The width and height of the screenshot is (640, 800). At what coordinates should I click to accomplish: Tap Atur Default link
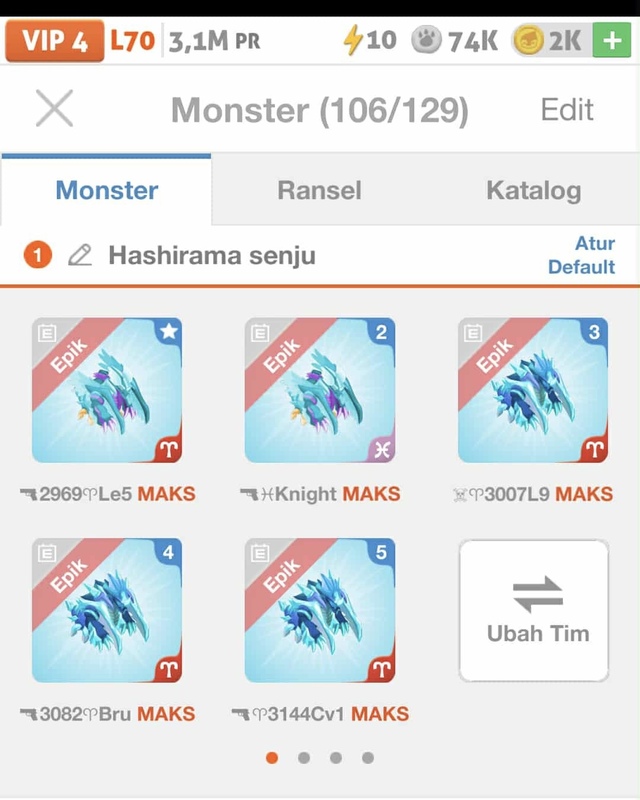[581, 255]
